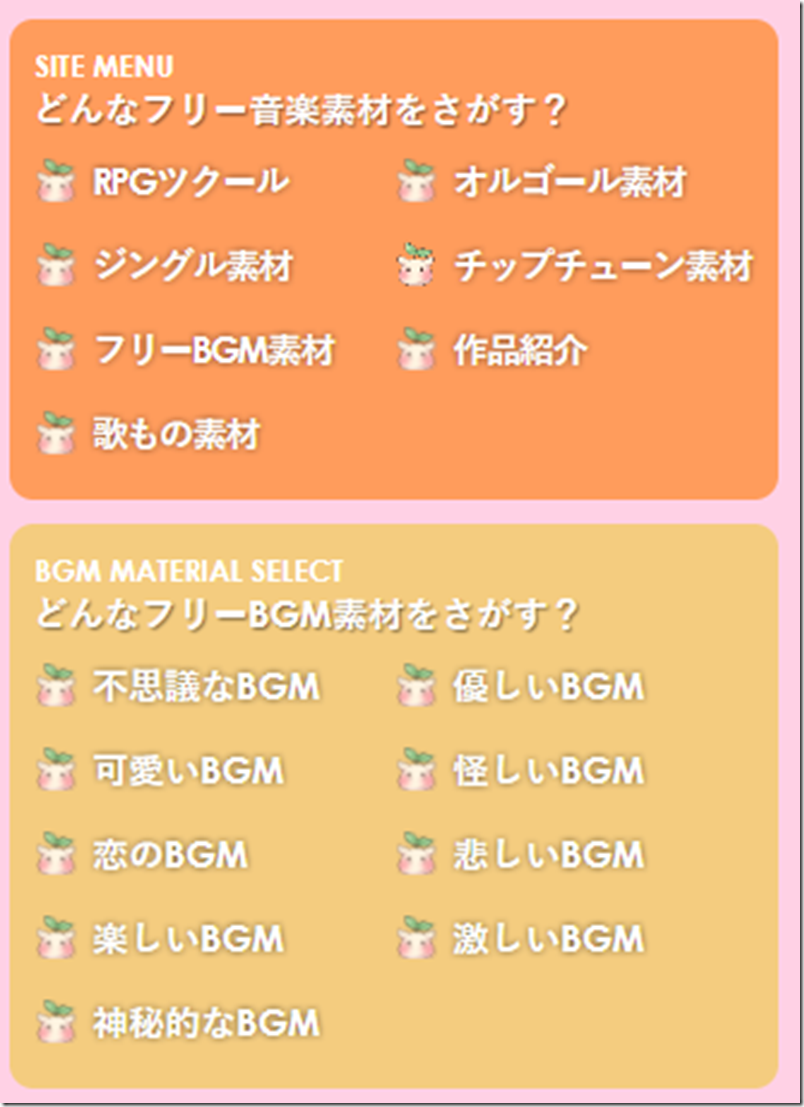Image resolution: width=804 pixels, height=1107 pixels.
Task: Tap 楽しいBGM link
Action: pos(188,939)
